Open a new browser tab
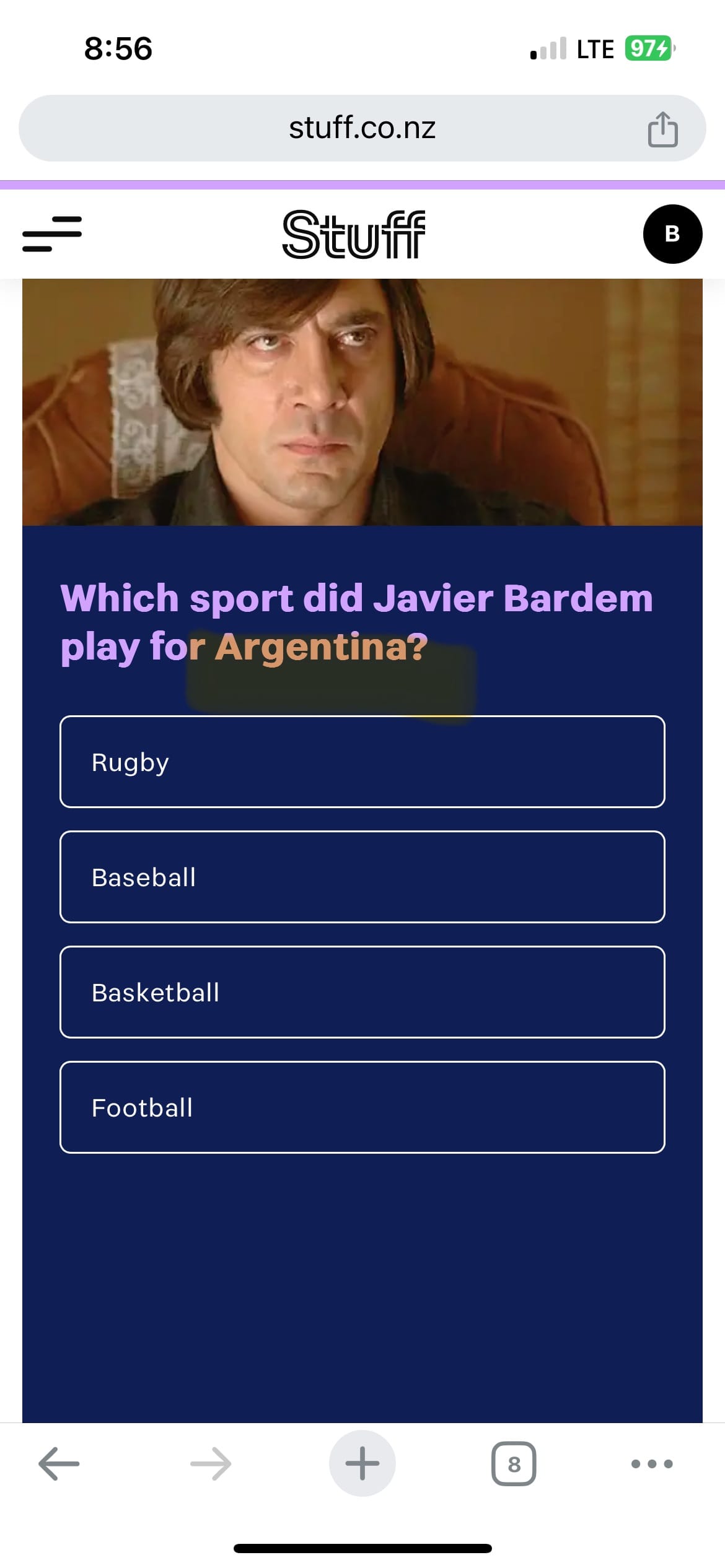The image size is (725, 1568). click(362, 1464)
